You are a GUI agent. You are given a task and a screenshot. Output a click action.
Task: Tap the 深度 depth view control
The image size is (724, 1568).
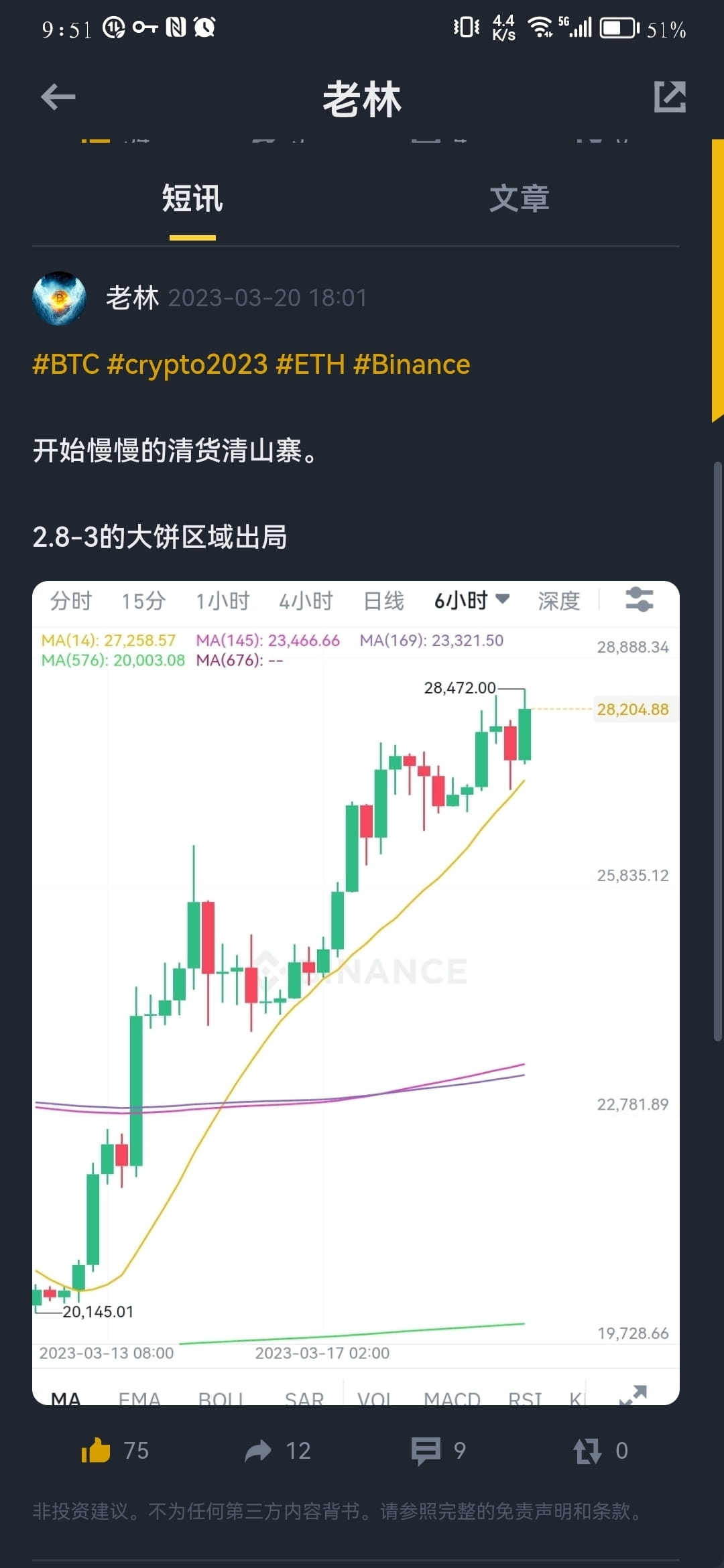click(558, 601)
